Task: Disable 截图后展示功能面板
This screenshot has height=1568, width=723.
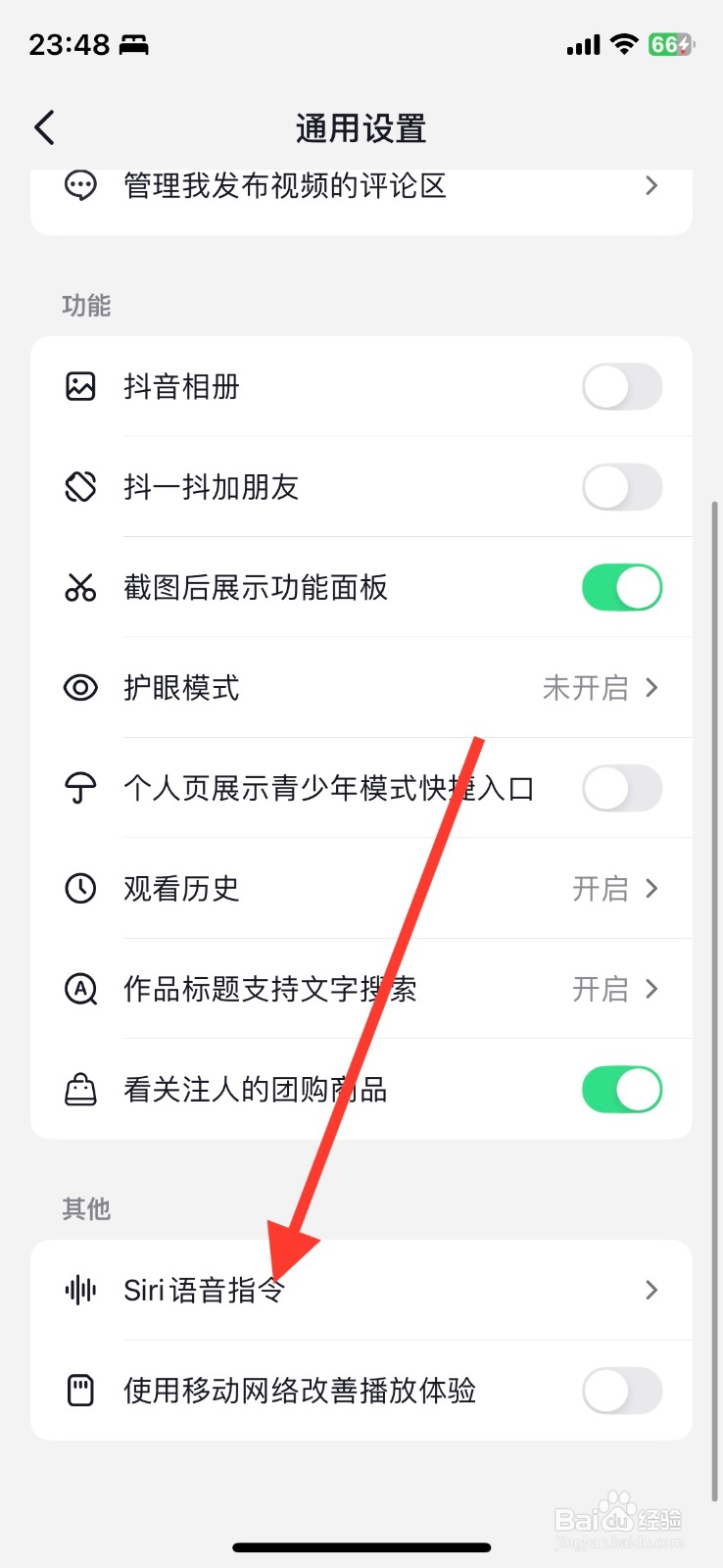Action: (622, 587)
